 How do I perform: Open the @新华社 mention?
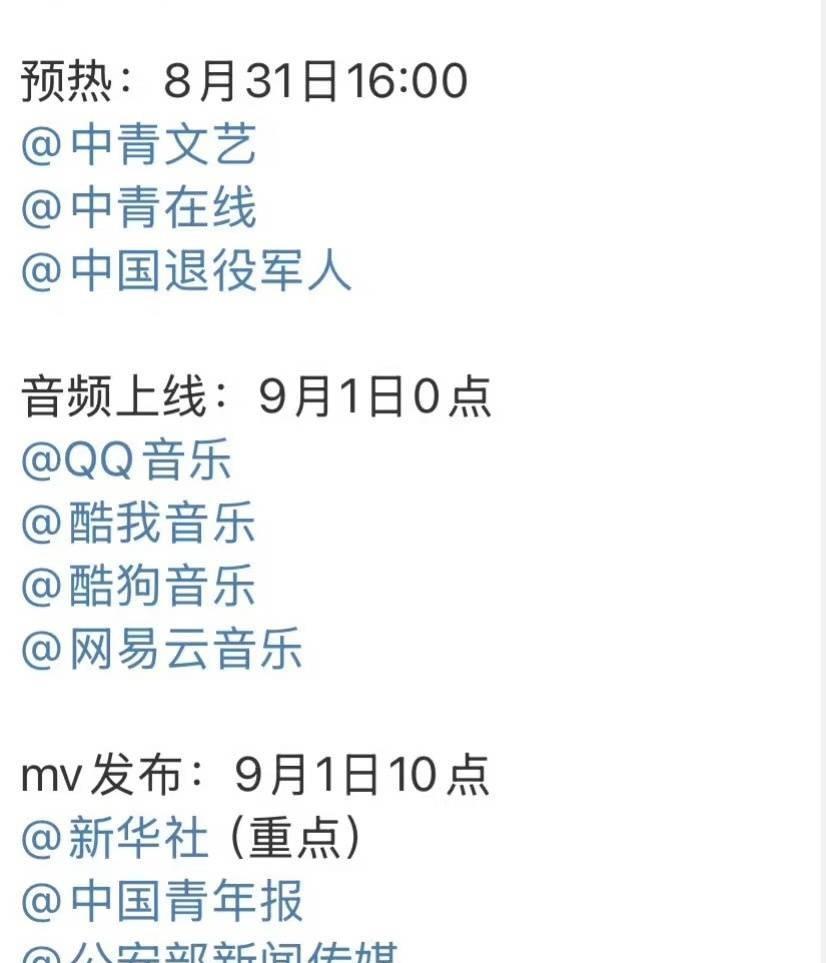click(115, 838)
